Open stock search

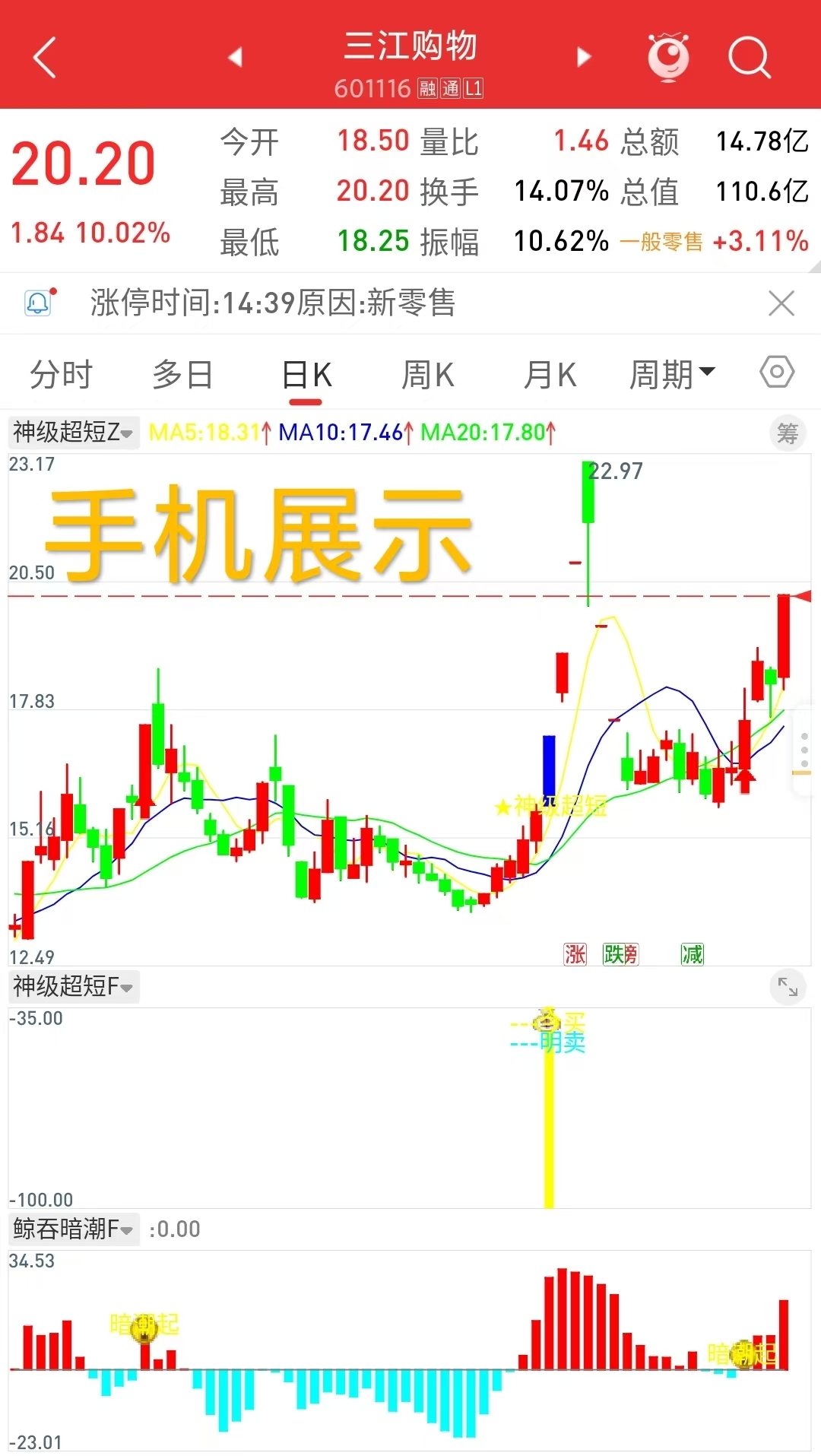tap(749, 57)
